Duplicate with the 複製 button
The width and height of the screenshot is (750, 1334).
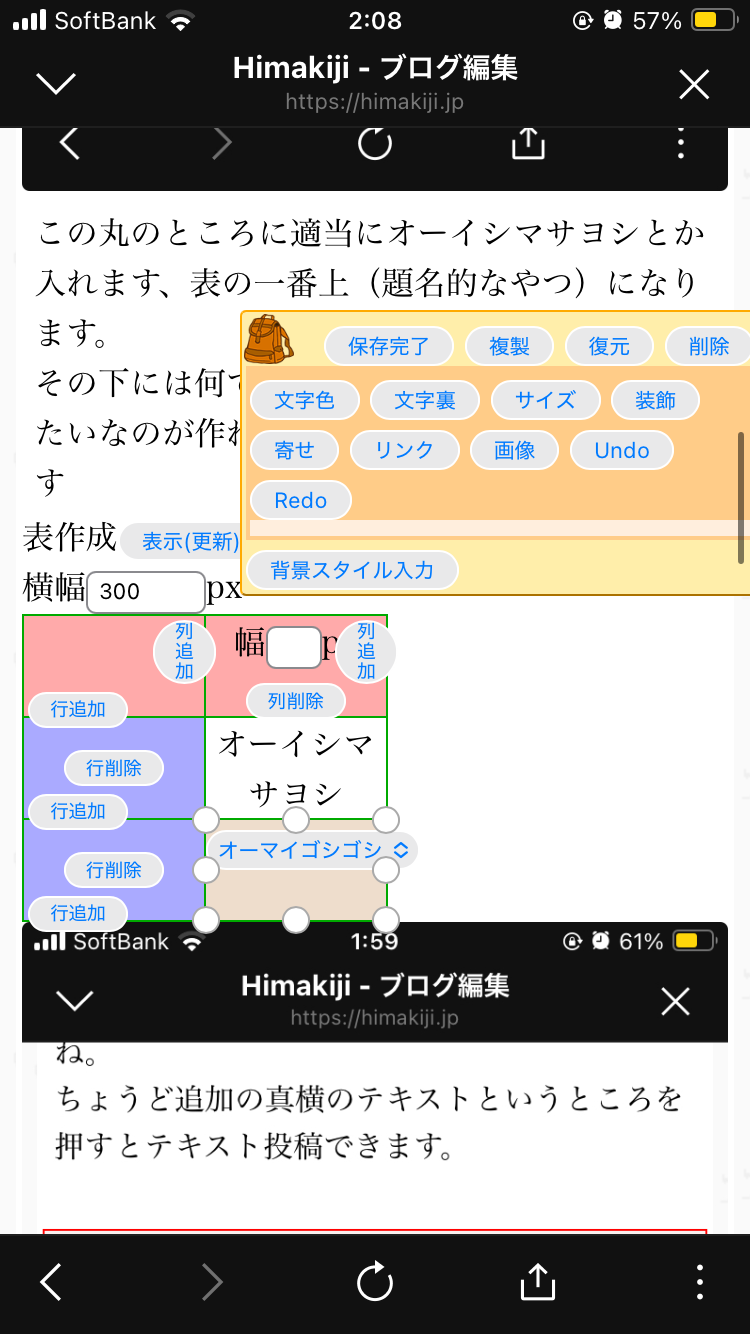509,346
